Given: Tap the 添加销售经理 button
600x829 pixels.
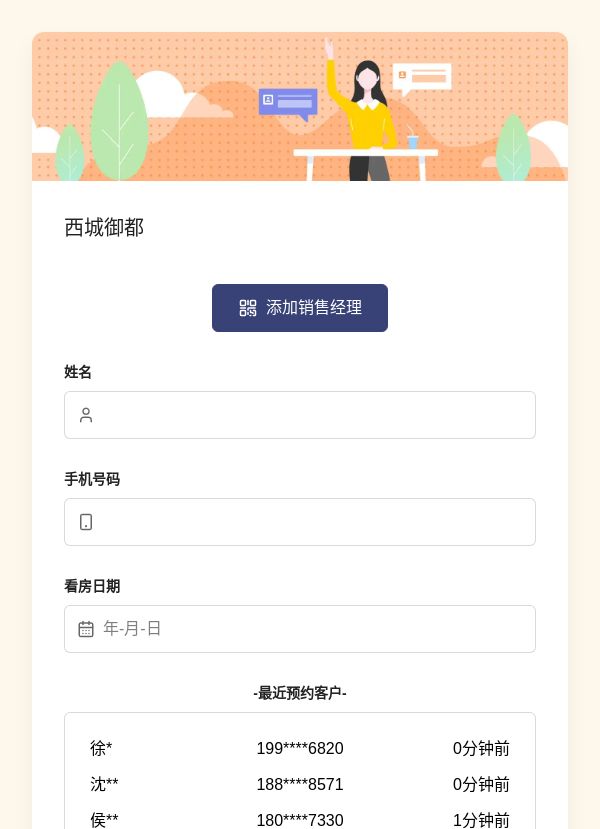Looking at the screenshot, I should (300, 308).
